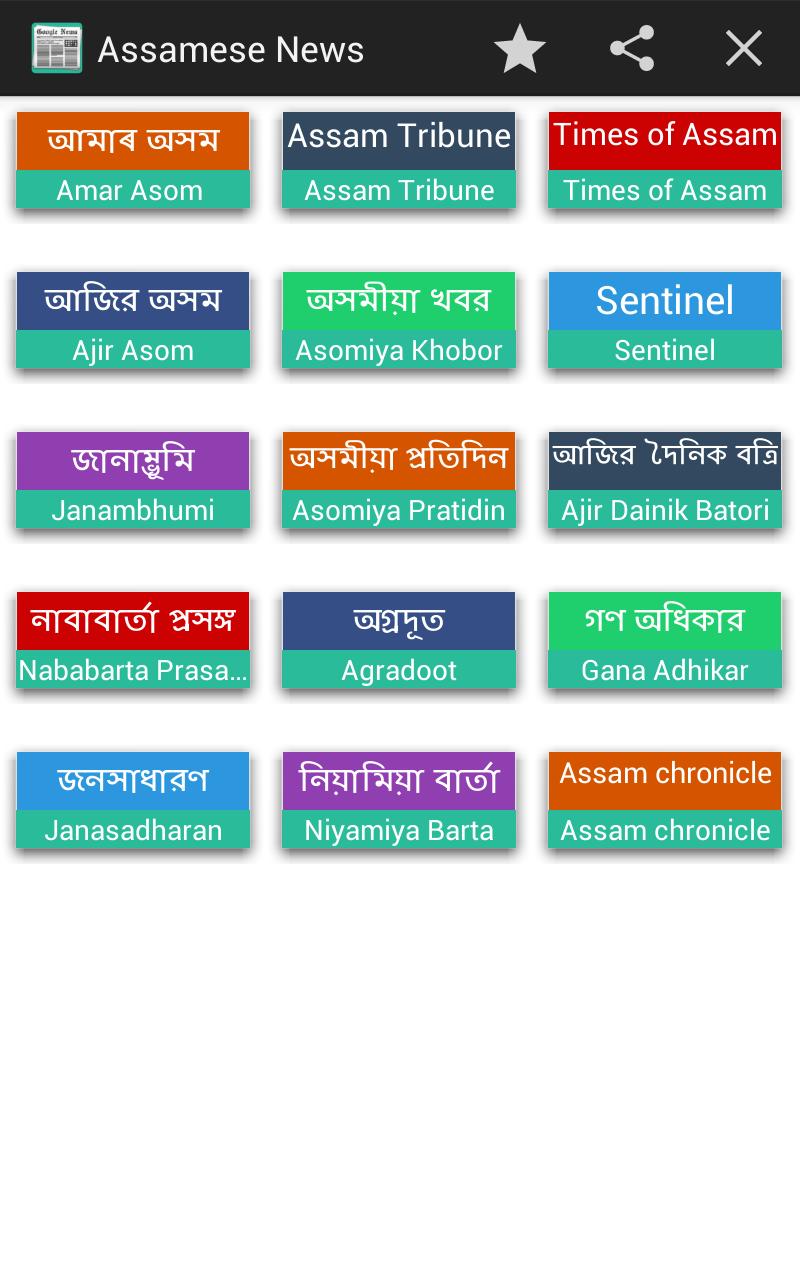Open Janasadharan news source
Image resolution: width=800 pixels, height=1280 pixels.
(x=132, y=800)
